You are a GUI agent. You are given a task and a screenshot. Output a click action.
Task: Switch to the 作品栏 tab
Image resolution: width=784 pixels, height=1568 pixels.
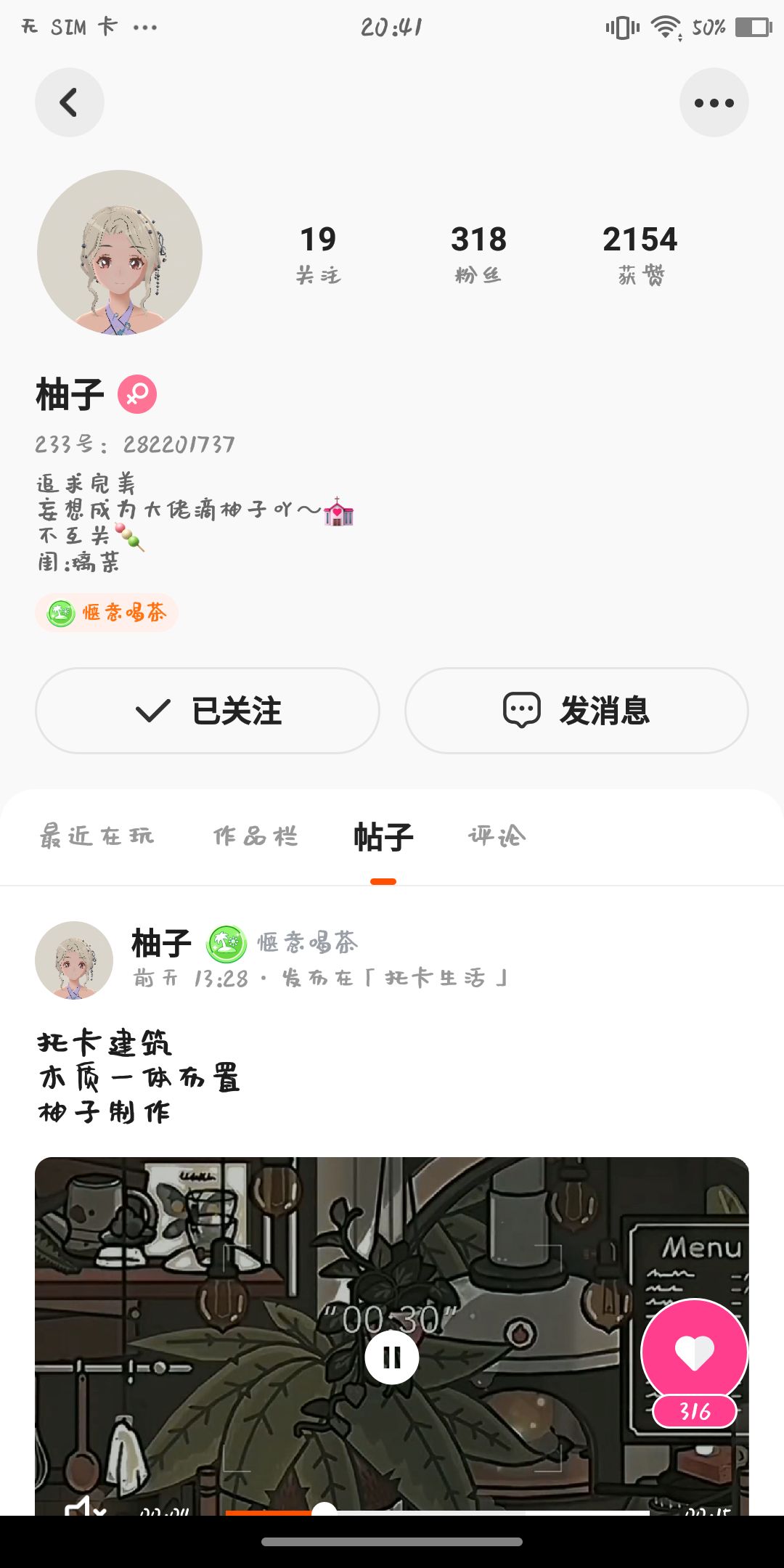click(256, 836)
